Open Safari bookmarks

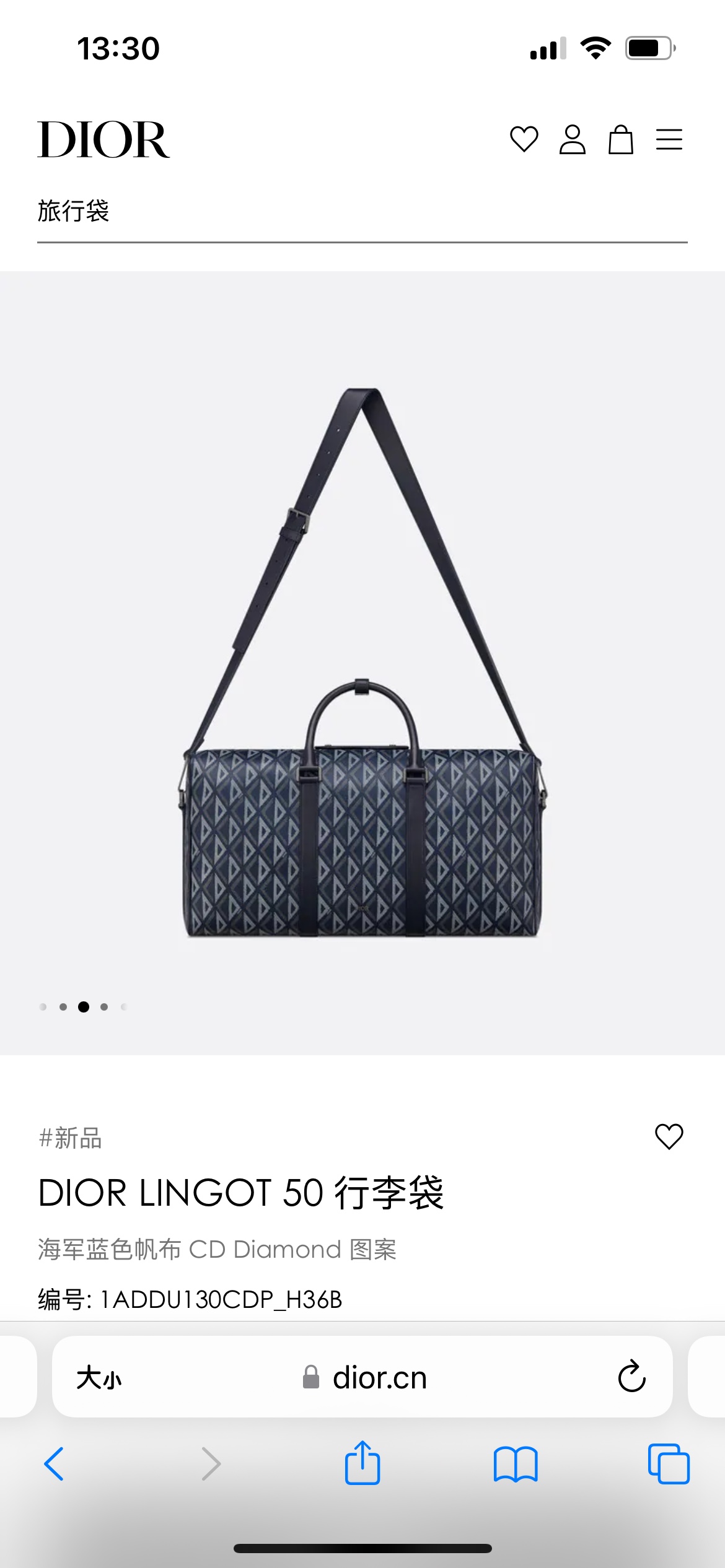(x=516, y=1464)
